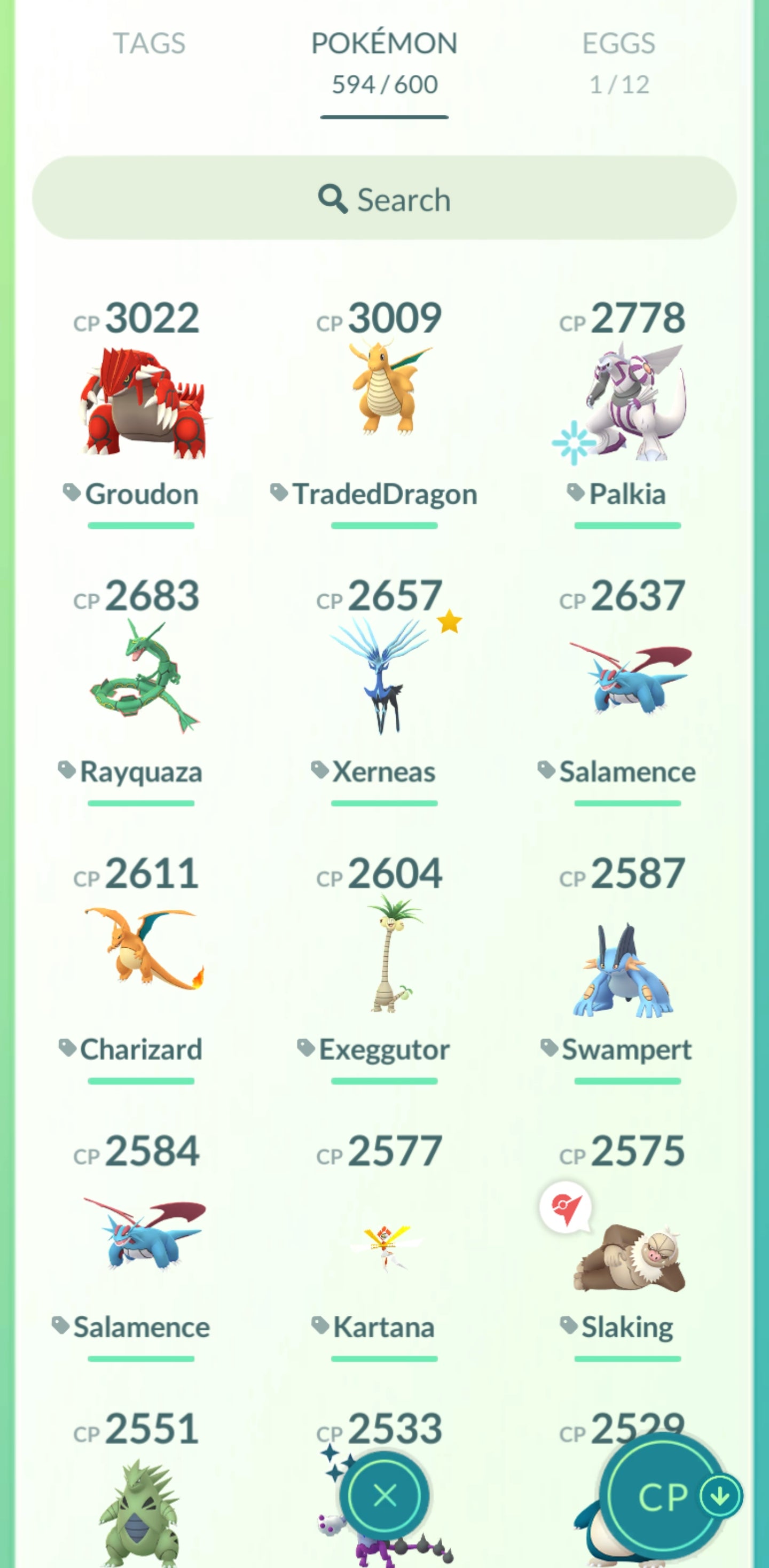Open Slaking with CP 2575
This screenshot has width=769, height=1568.
627,1254
